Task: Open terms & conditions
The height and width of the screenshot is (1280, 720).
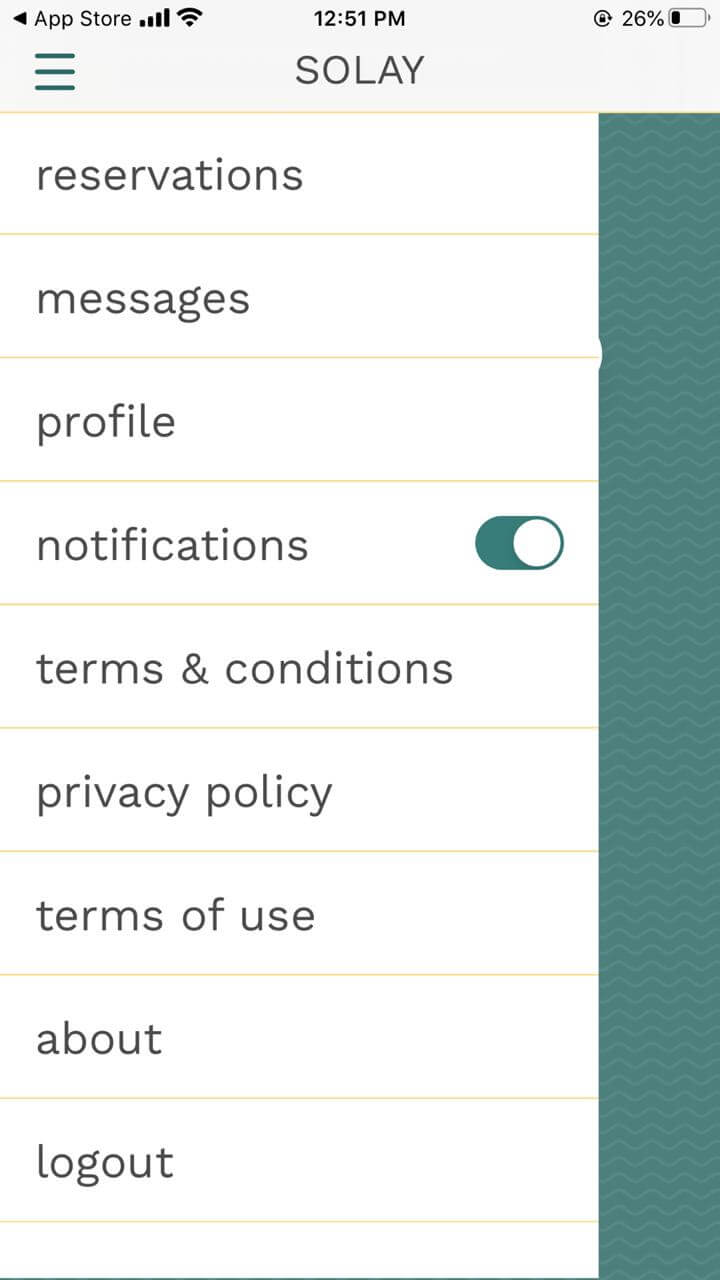Action: coord(299,667)
